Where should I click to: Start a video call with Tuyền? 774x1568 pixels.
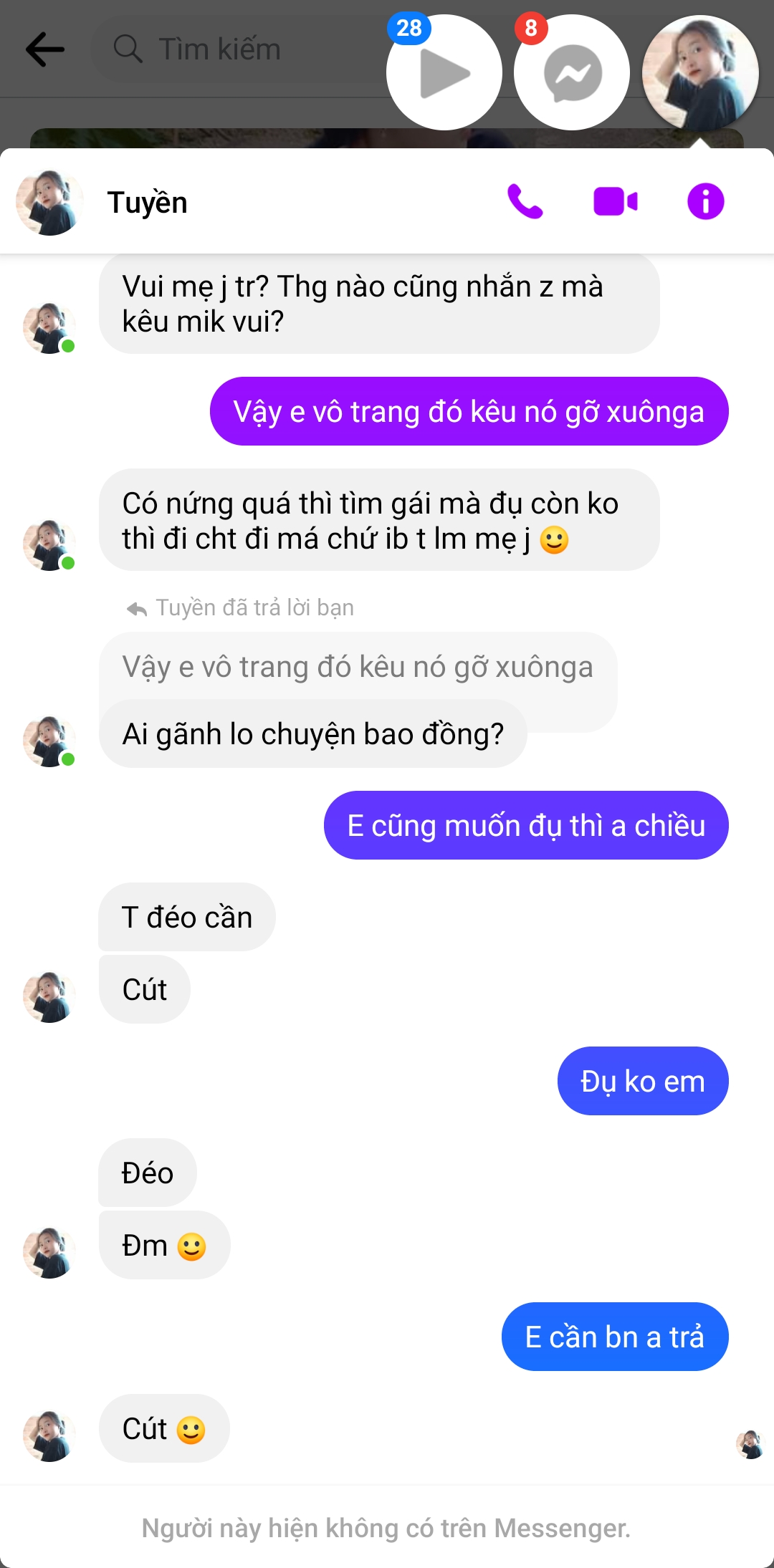(616, 201)
